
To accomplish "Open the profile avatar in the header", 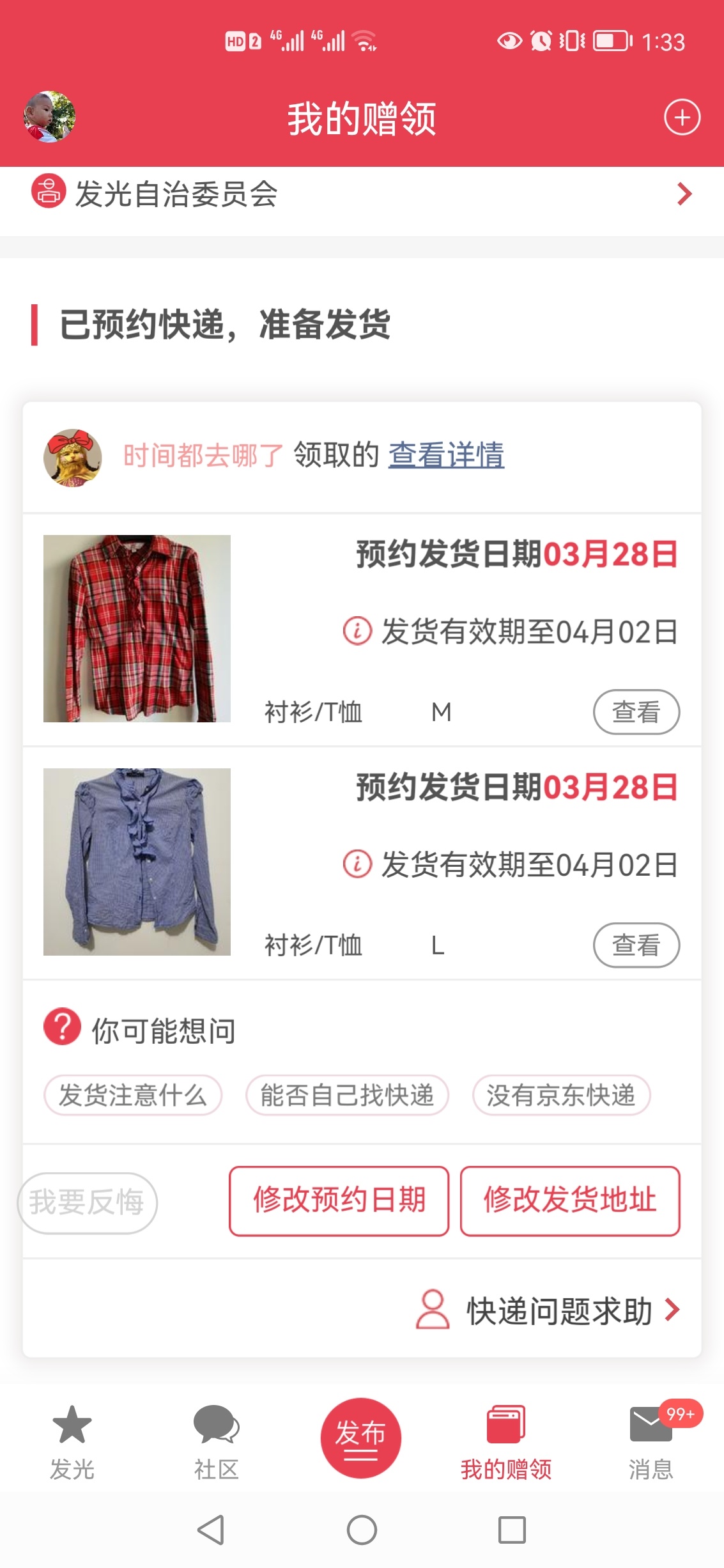I will pos(50,116).
